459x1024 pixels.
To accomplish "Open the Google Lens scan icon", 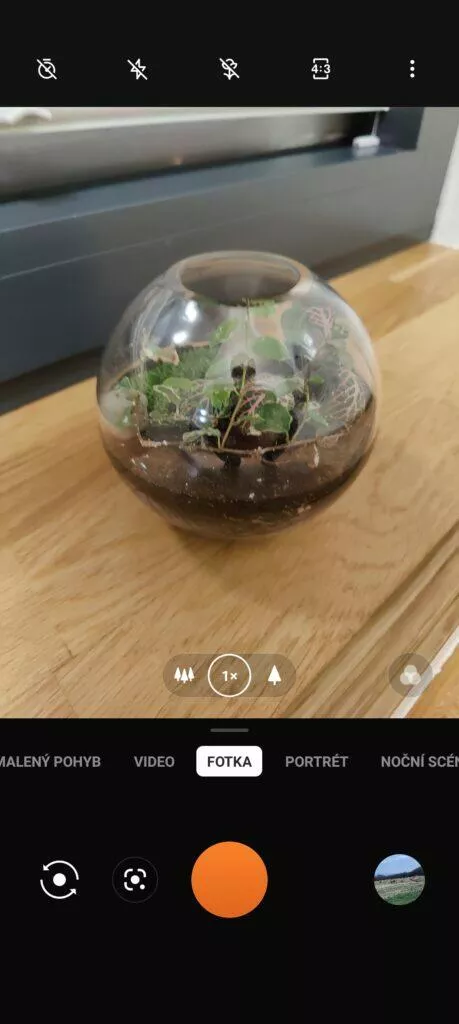I will click(135, 880).
